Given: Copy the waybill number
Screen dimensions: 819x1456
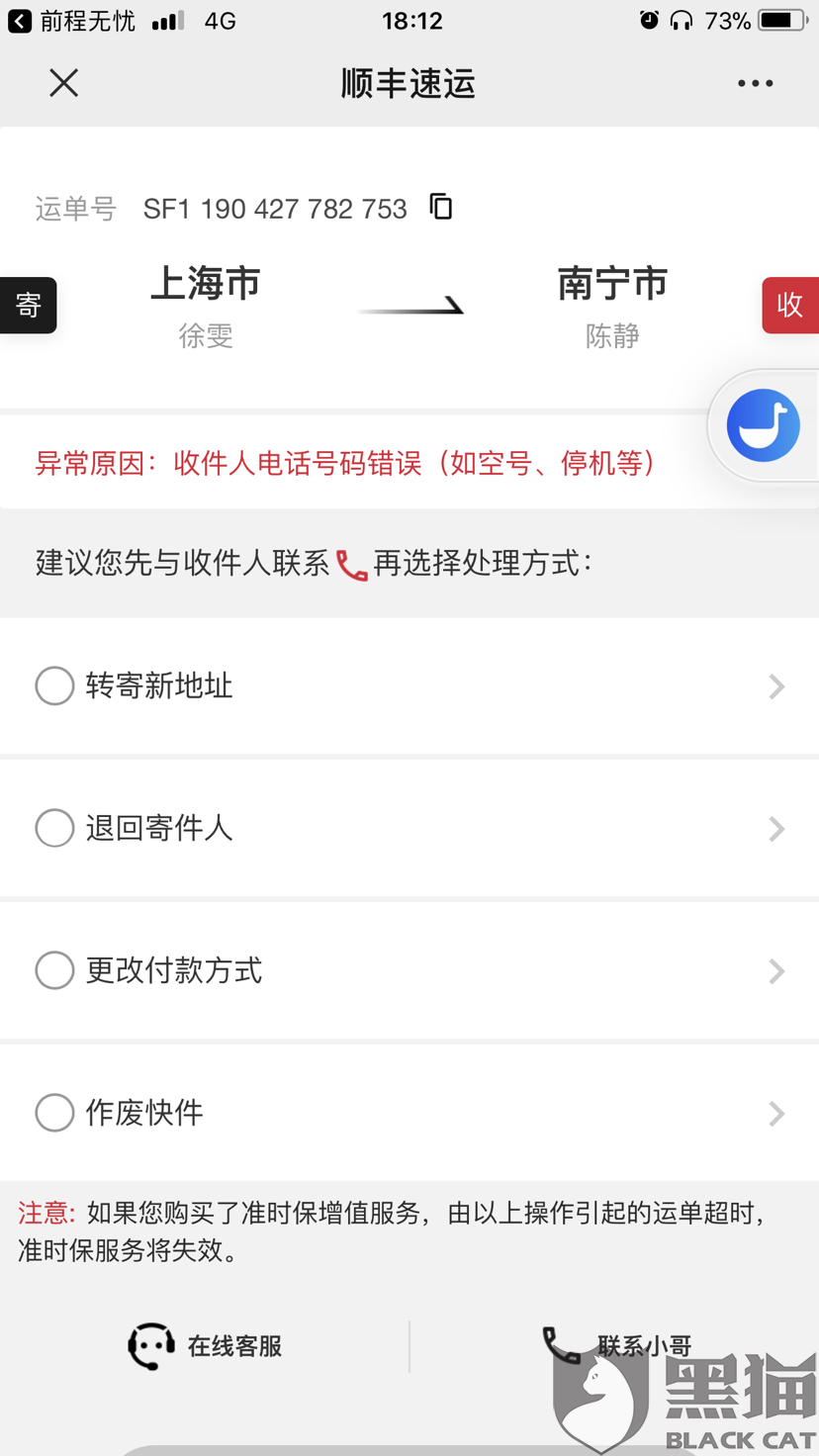Looking at the screenshot, I should coord(441,207).
